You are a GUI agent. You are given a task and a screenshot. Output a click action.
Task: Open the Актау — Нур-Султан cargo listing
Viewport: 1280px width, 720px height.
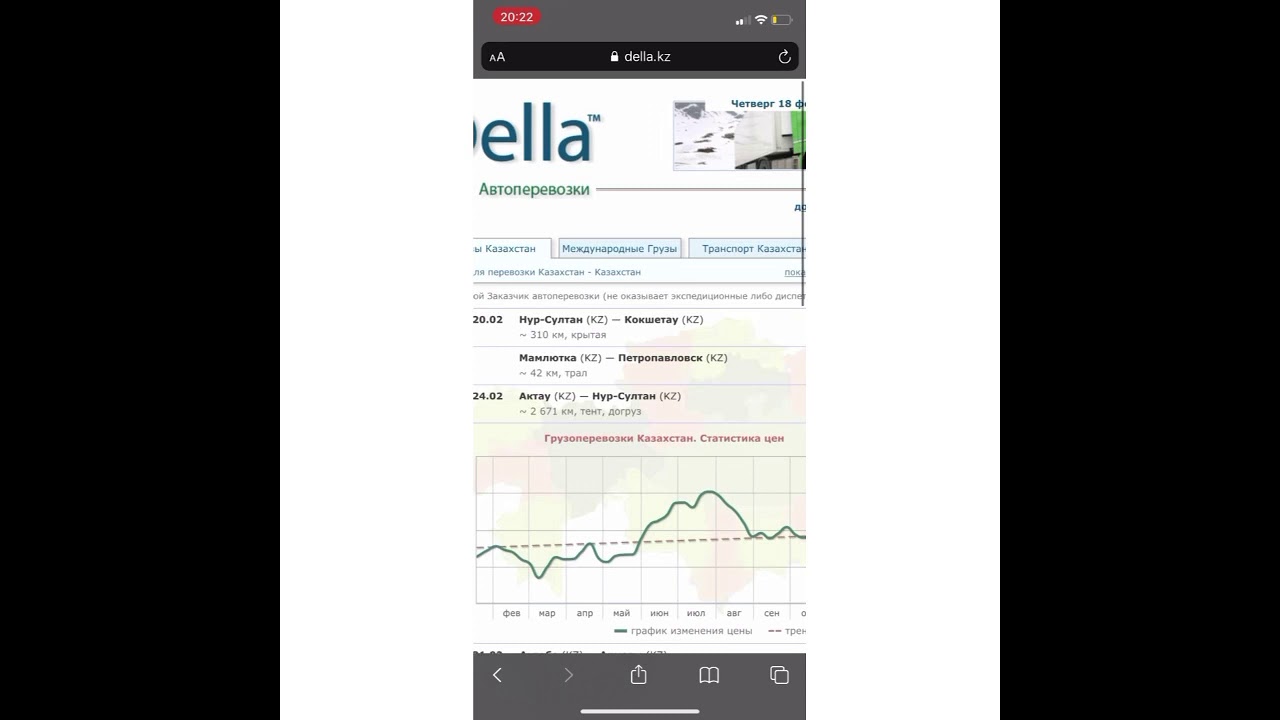click(599, 396)
